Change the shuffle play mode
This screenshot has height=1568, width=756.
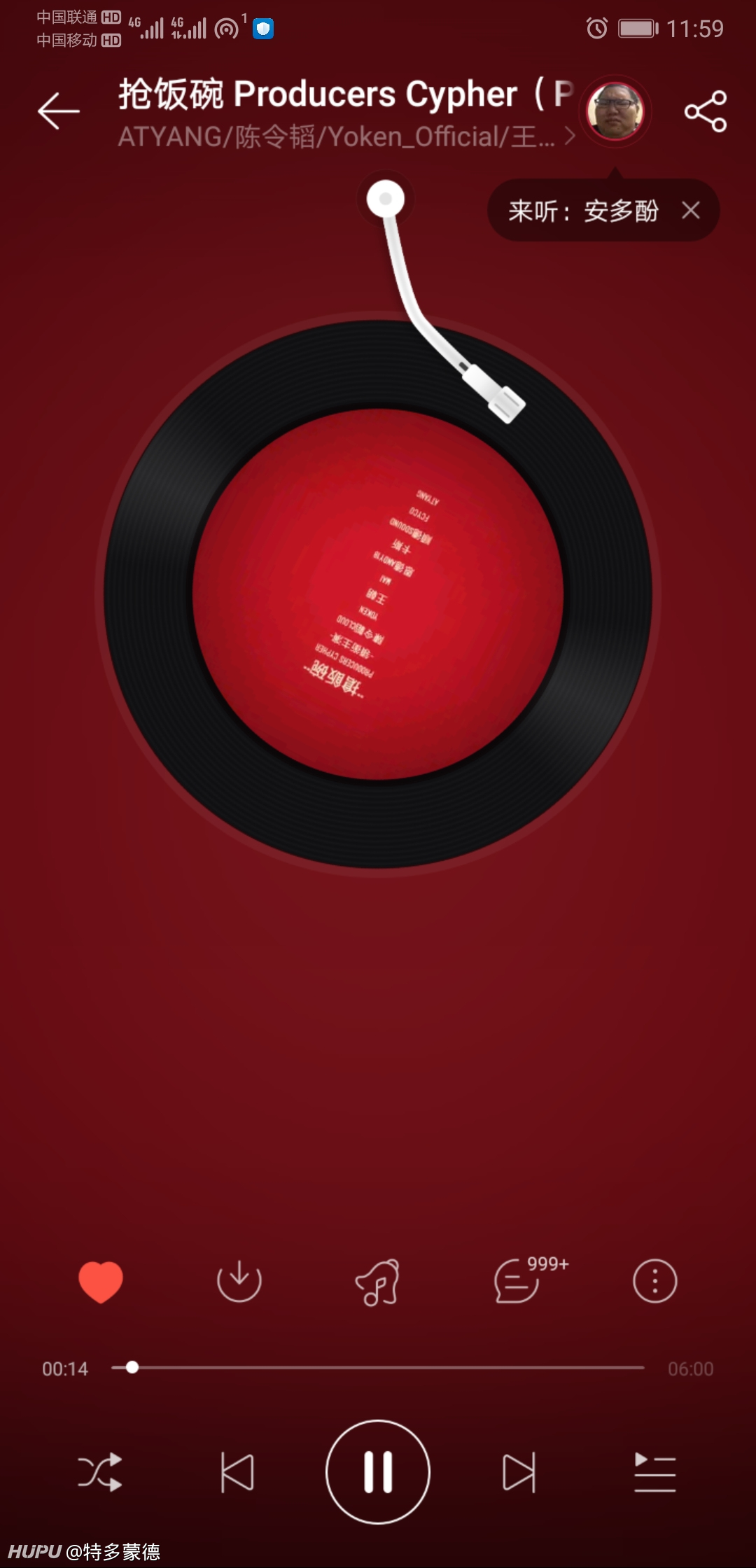(100, 1472)
